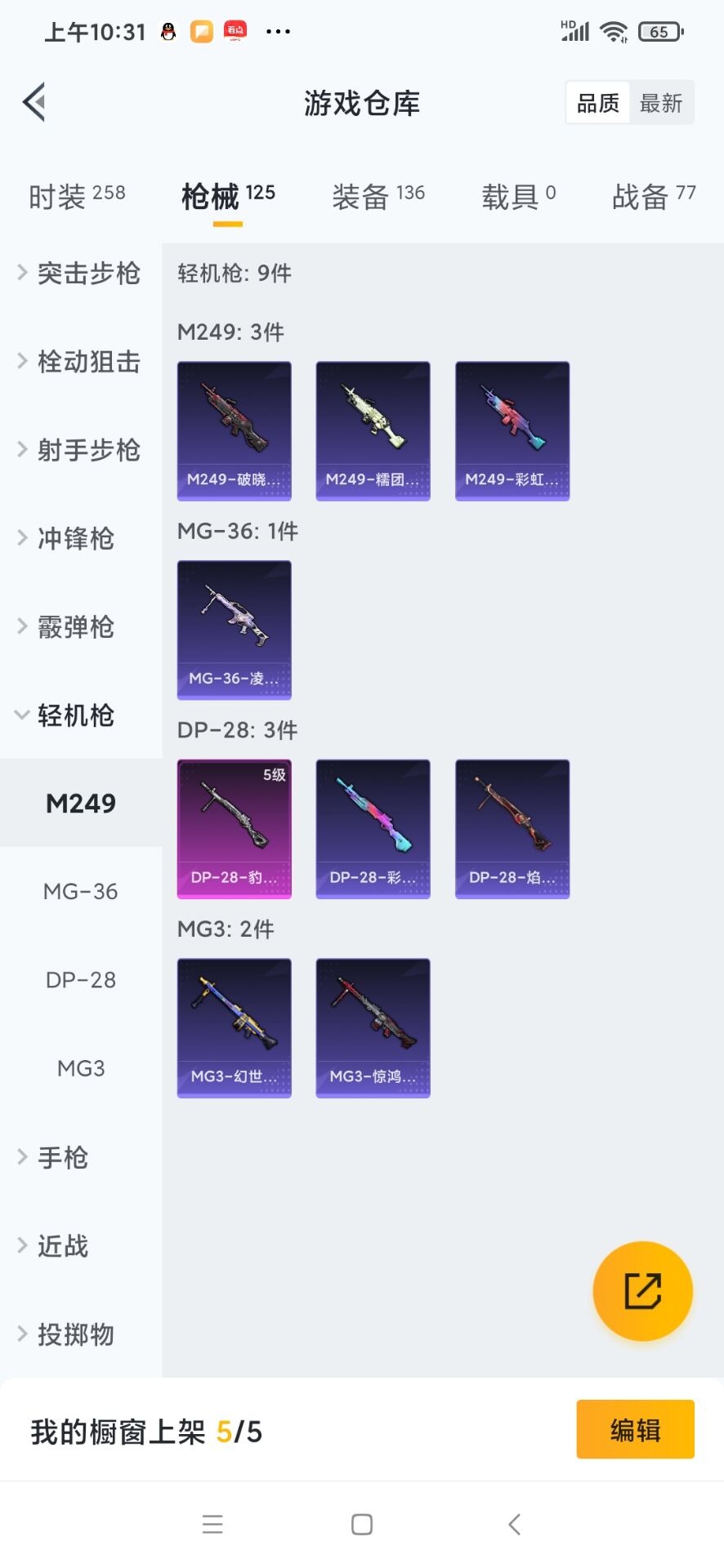Open the level 5 DP-28-豹 skin

coord(235,829)
